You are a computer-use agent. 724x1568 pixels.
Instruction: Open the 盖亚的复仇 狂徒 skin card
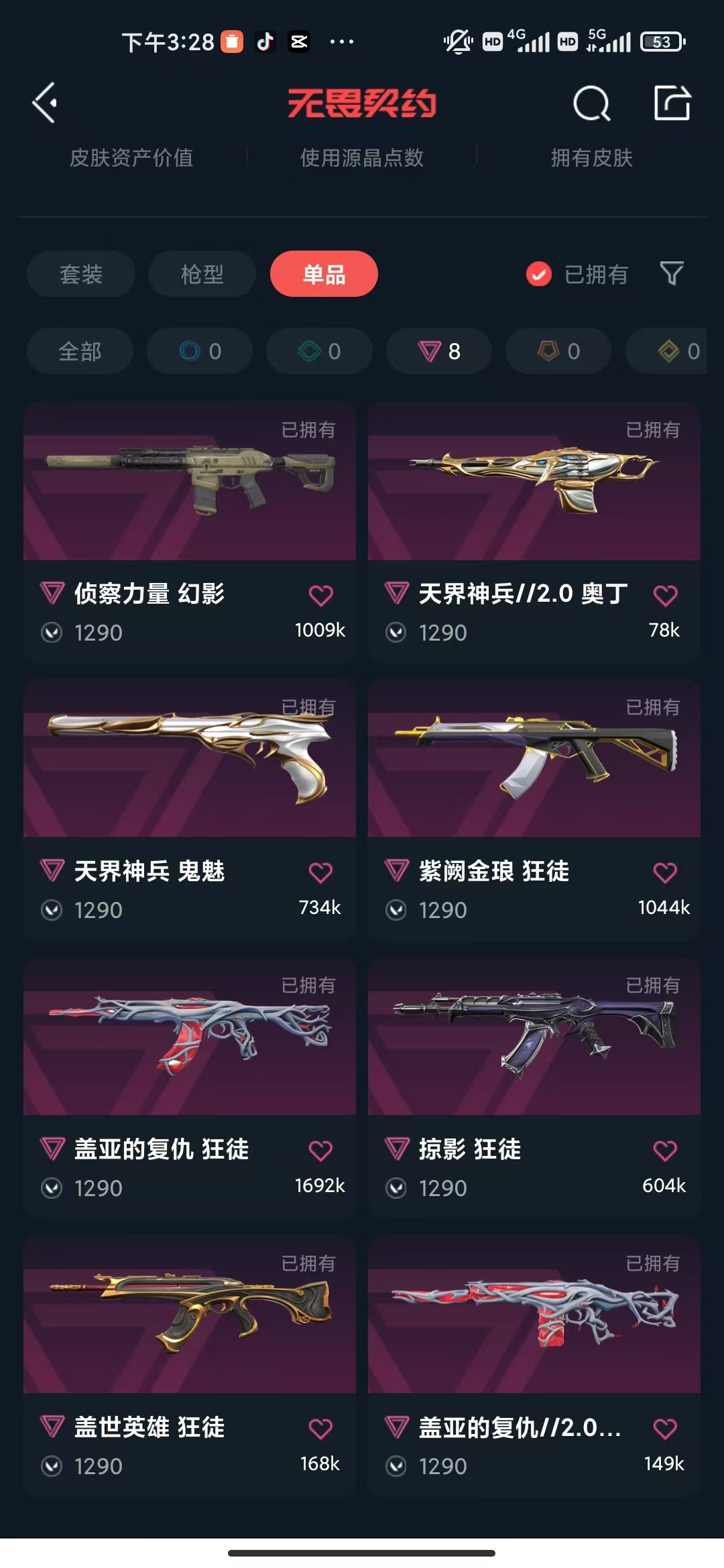190,1088
